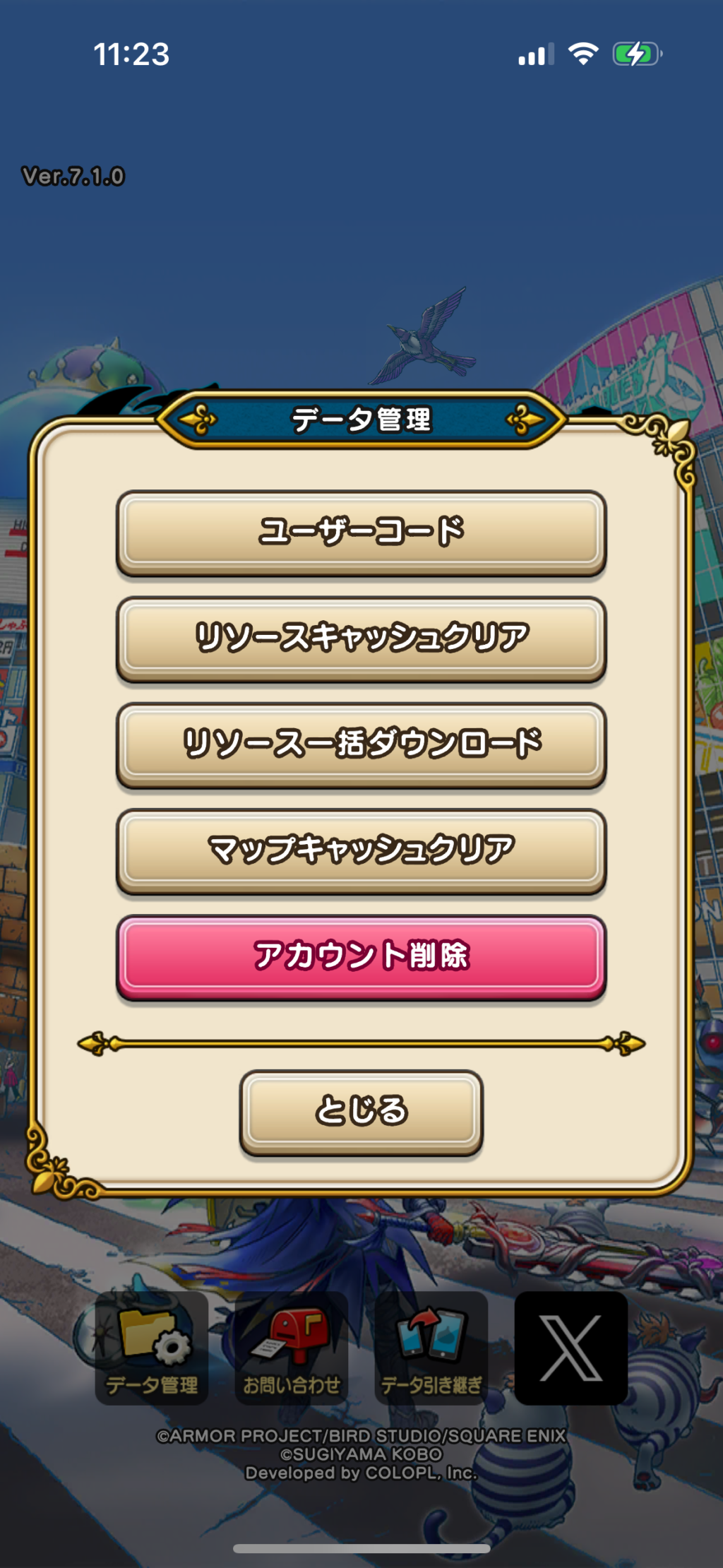Open データ引き継ぎ data transfer
The width and height of the screenshot is (723, 1568).
(431, 1348)
